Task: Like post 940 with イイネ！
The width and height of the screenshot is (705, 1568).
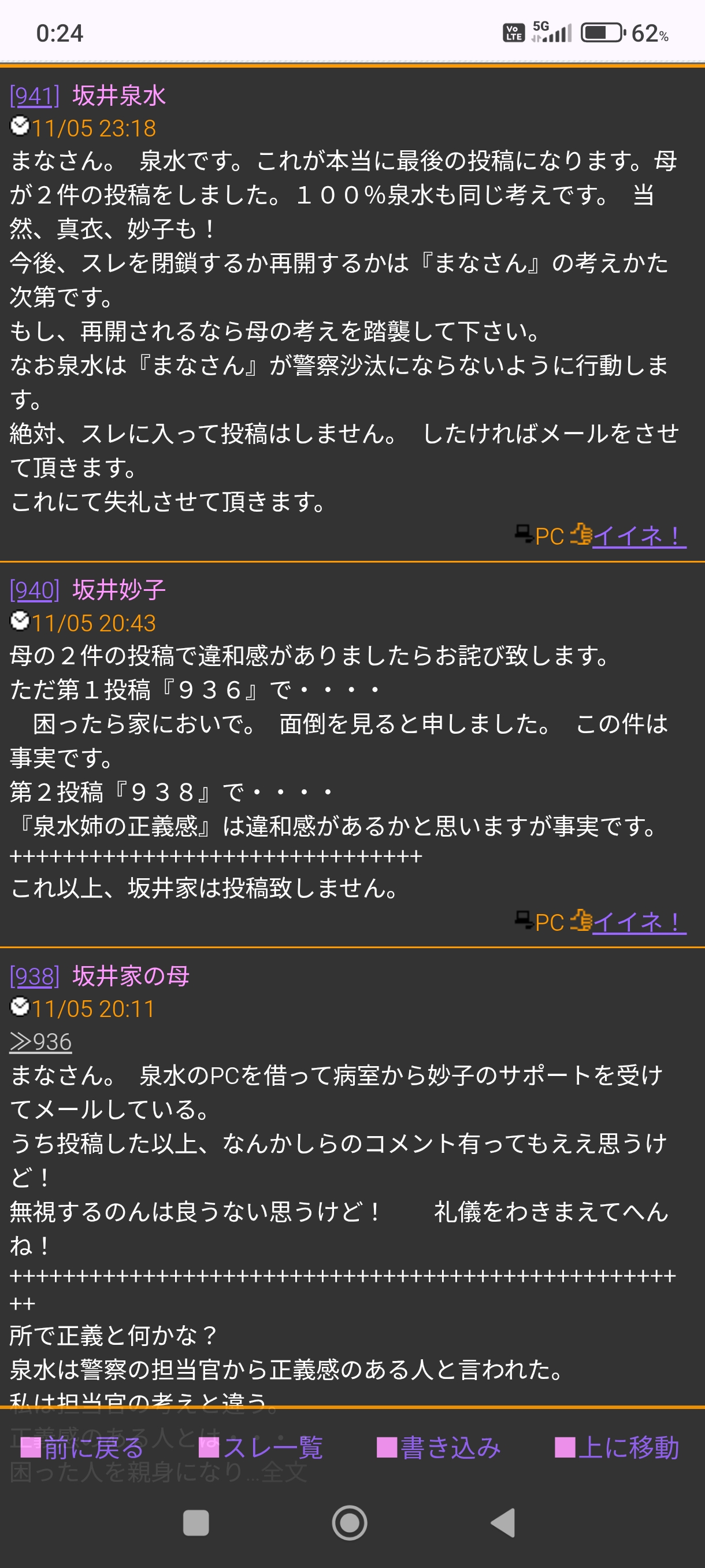Action: (638, 922)
